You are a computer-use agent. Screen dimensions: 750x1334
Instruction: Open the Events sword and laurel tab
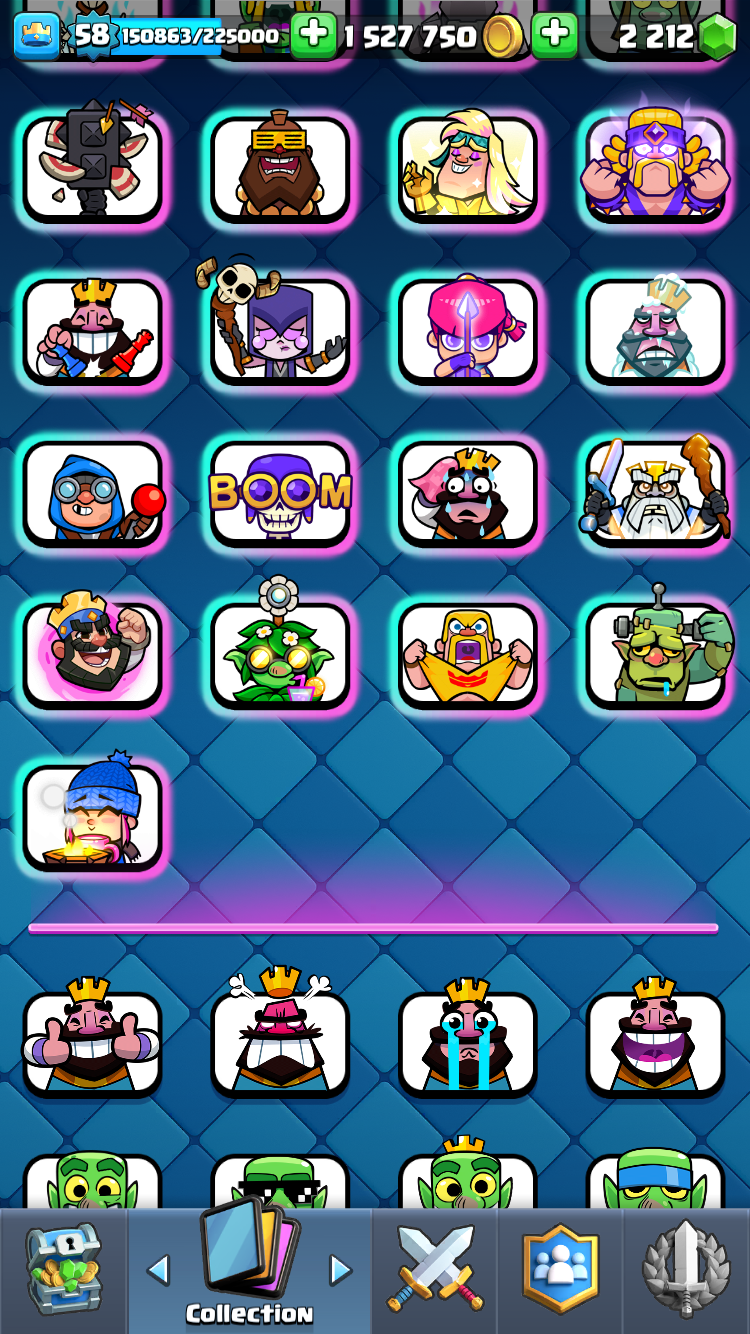(686, 1270)
